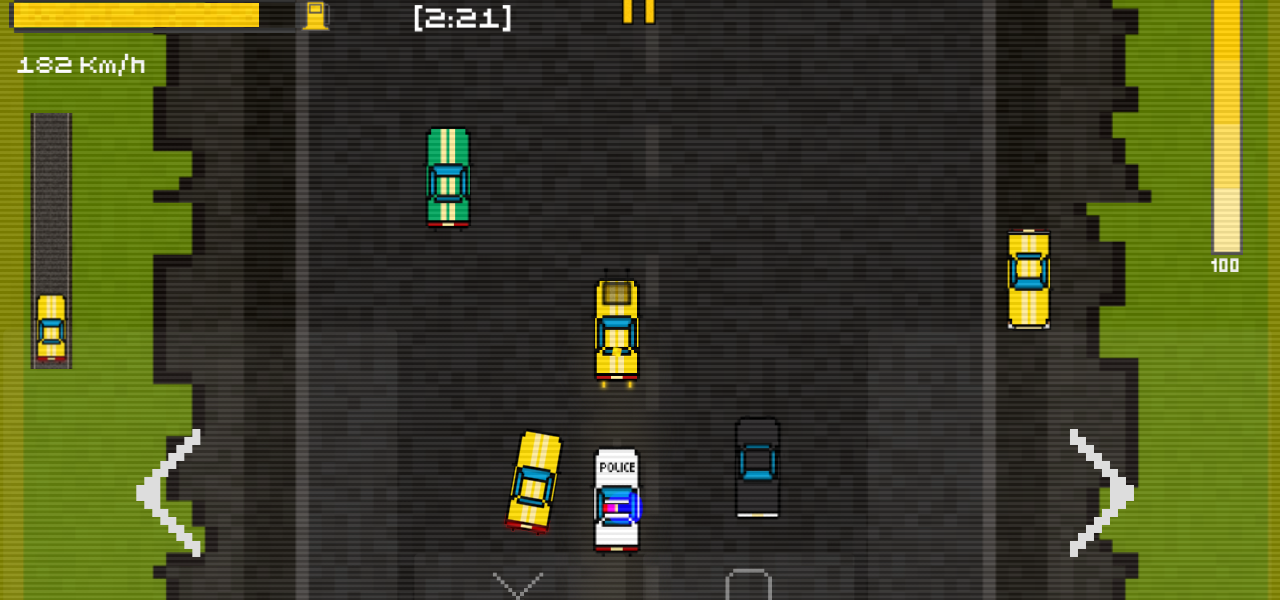Pause the game
1280x600 pixels.
(638, 10)
